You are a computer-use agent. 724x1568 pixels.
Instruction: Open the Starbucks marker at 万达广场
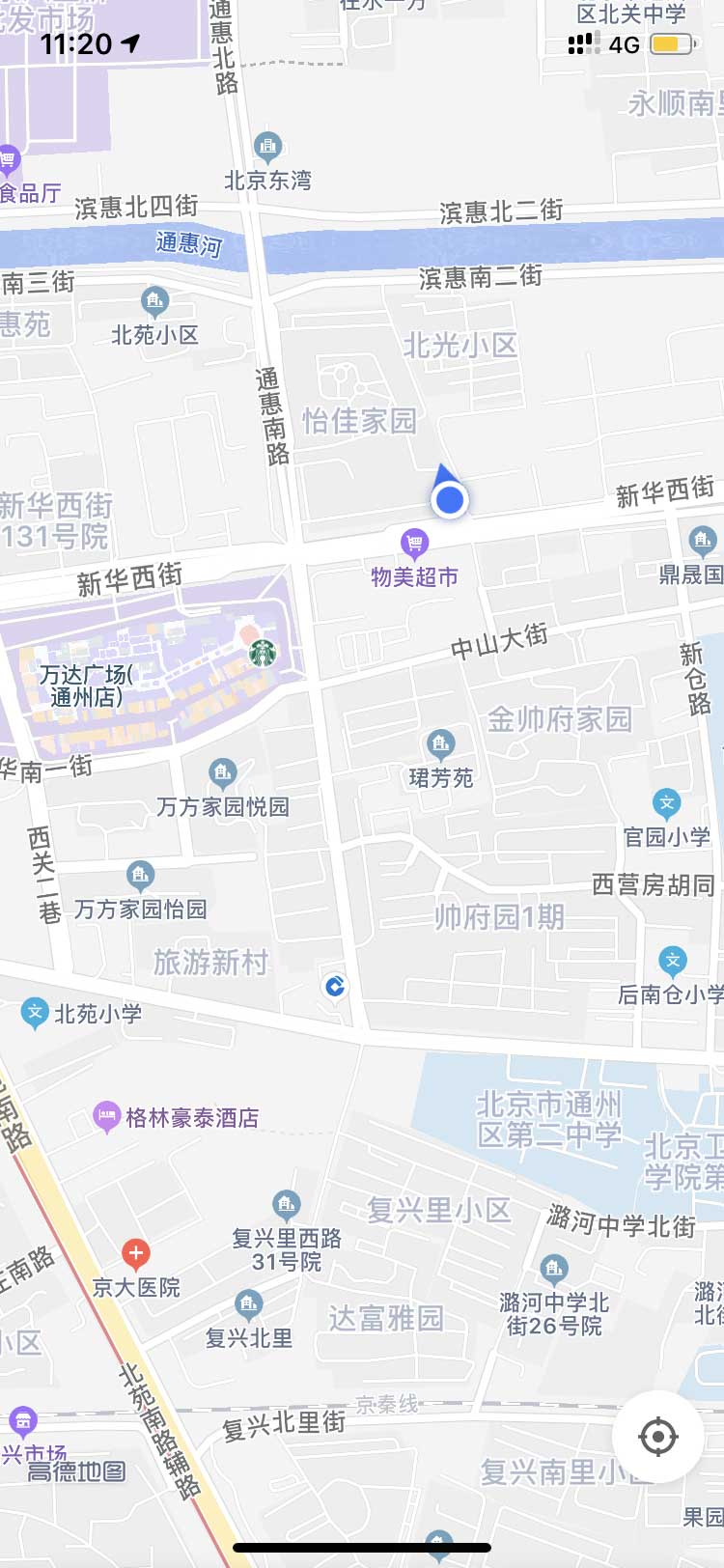pyautogui.click(x=263, y=653)
